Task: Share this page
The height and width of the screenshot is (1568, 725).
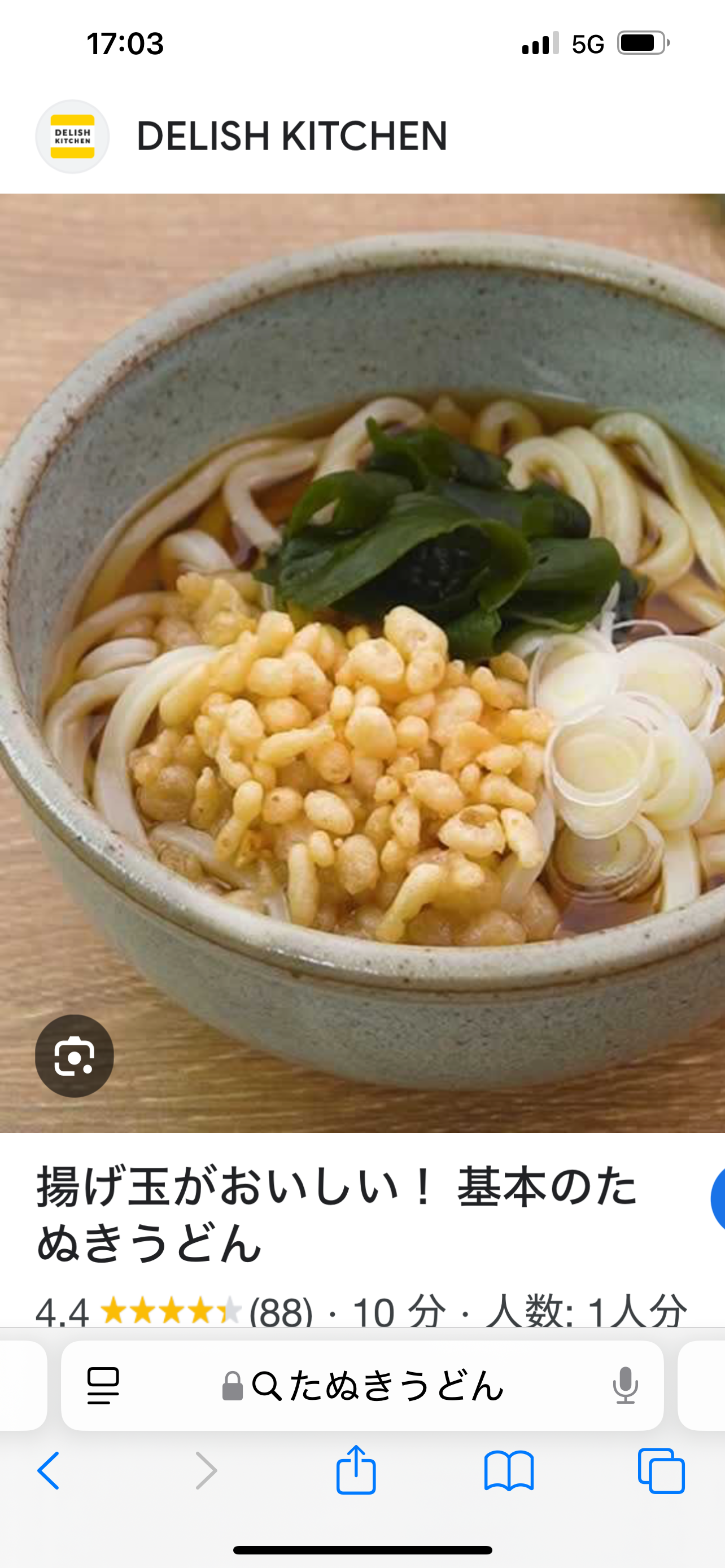Action: pos(356,1470)
